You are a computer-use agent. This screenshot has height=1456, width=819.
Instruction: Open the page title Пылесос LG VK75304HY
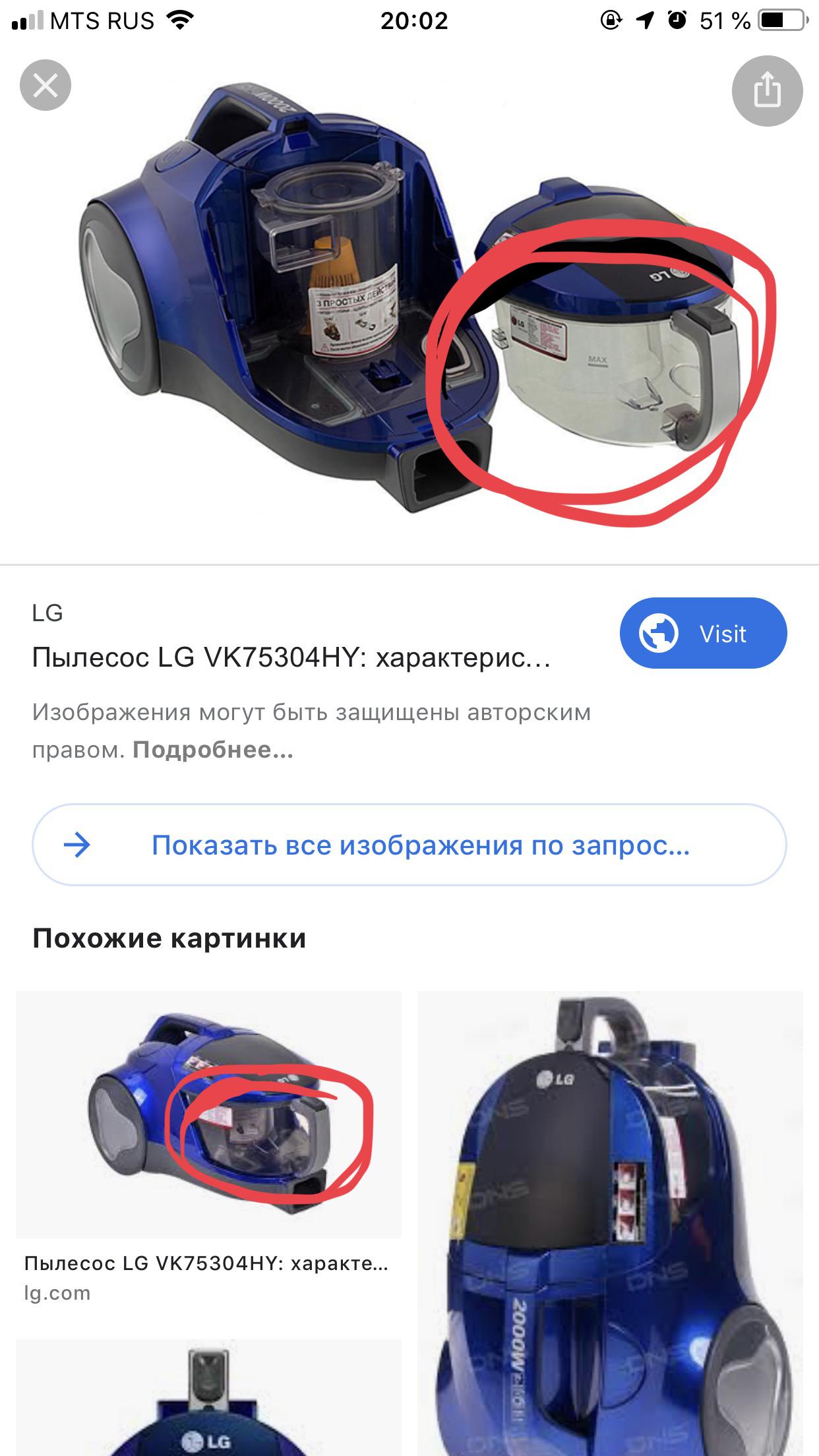click(x=290, y=657)
